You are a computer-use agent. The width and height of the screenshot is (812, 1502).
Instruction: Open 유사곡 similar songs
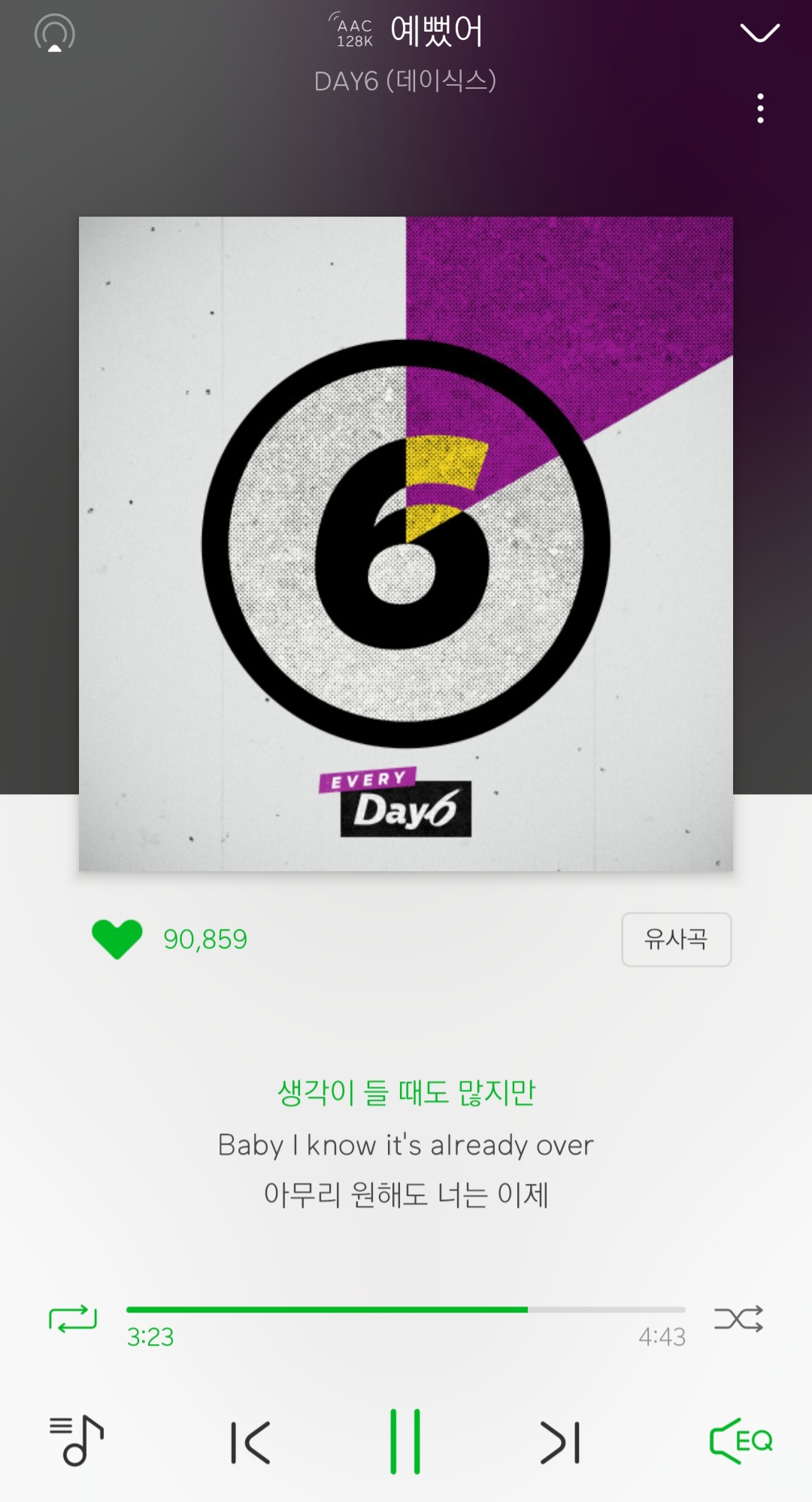pos(675,938)
